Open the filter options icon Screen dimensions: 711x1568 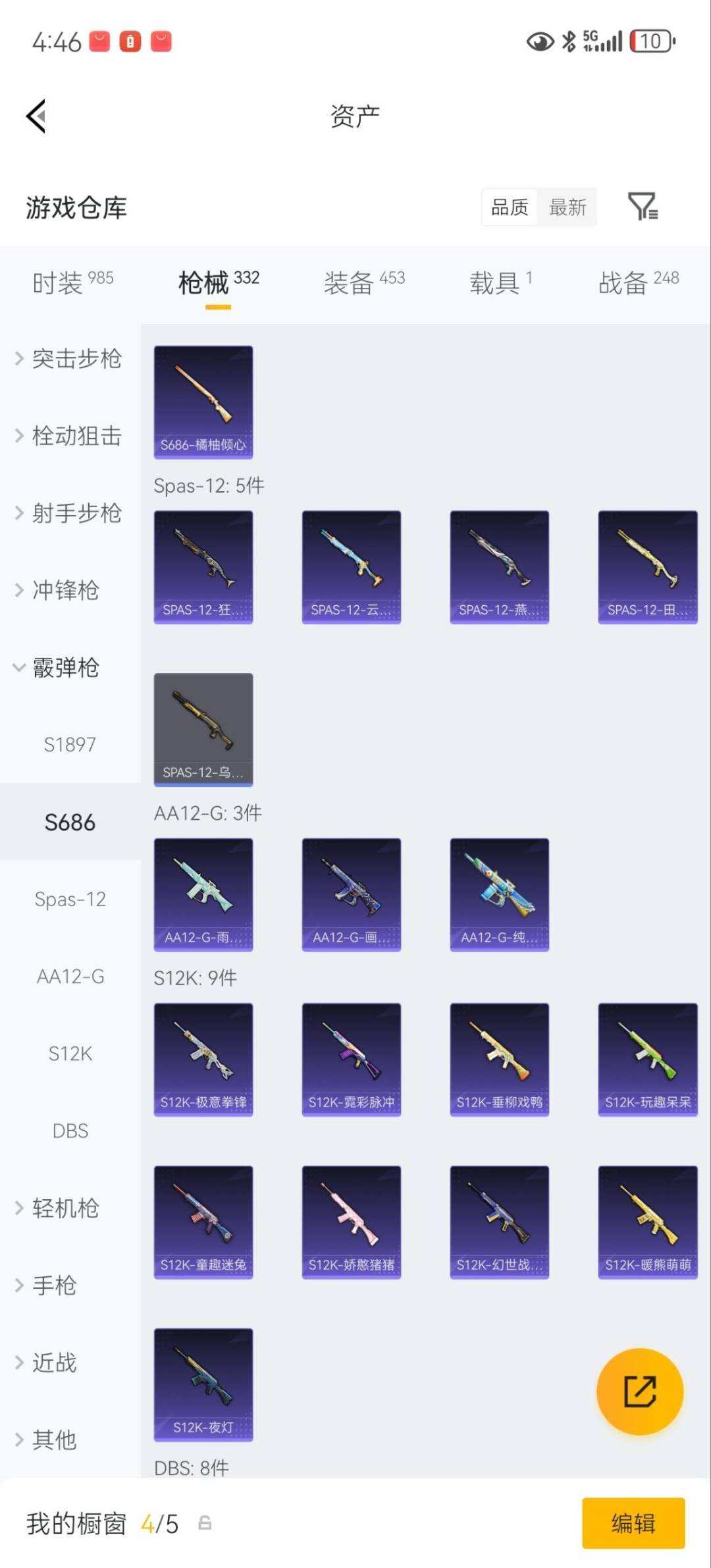[644, 207]
